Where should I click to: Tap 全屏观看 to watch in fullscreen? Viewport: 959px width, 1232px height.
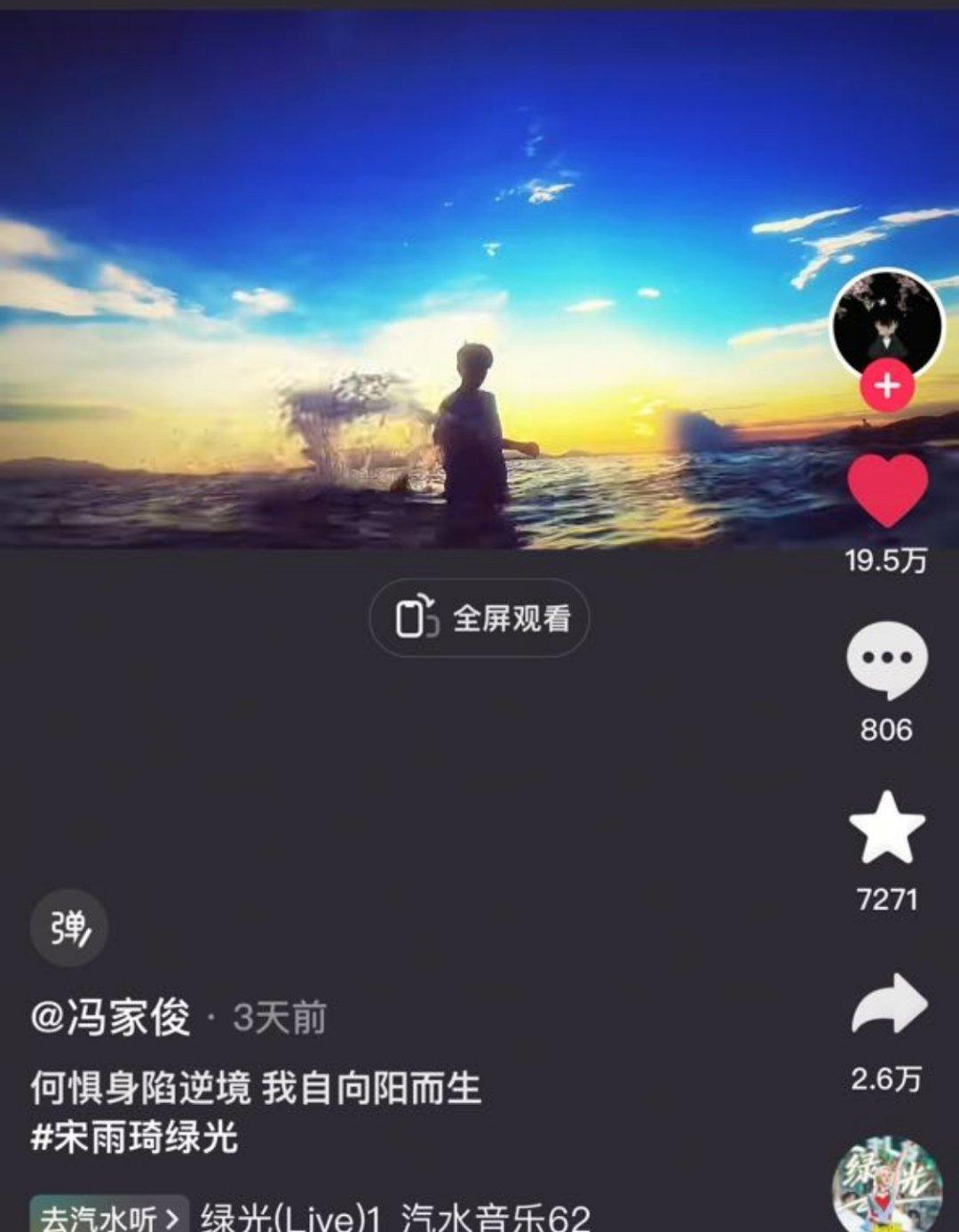coord(479,618)
